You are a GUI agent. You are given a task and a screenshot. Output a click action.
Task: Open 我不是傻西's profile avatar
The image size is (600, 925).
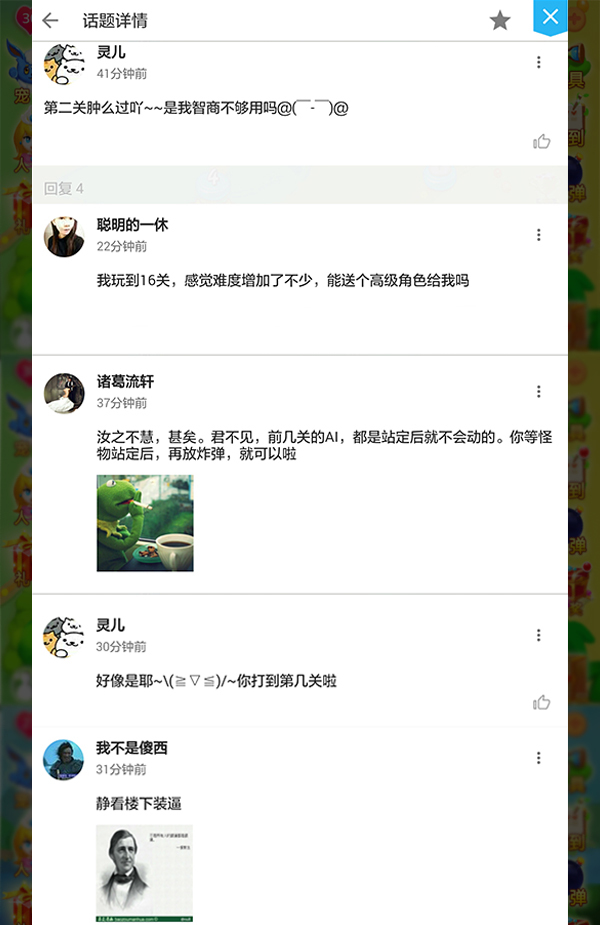click(x=64, y=760)
